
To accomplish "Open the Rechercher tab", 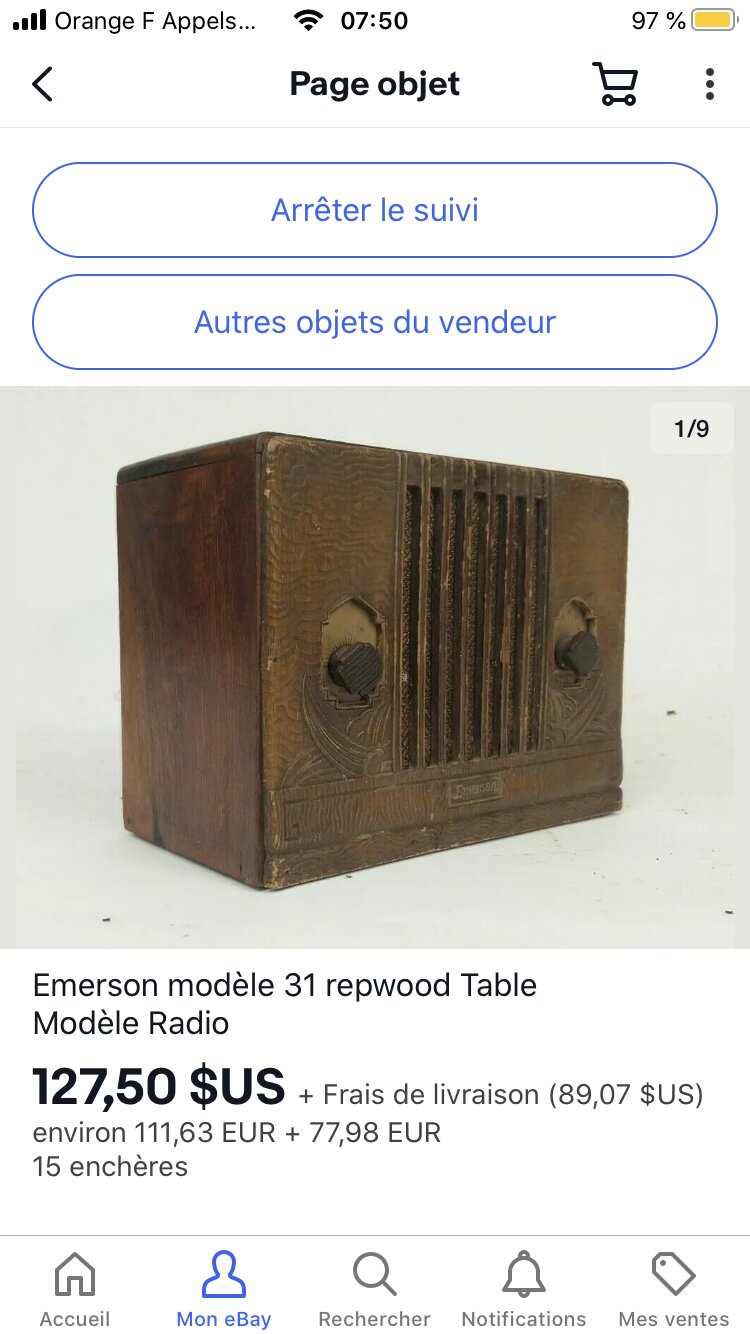I will 374,1290.
